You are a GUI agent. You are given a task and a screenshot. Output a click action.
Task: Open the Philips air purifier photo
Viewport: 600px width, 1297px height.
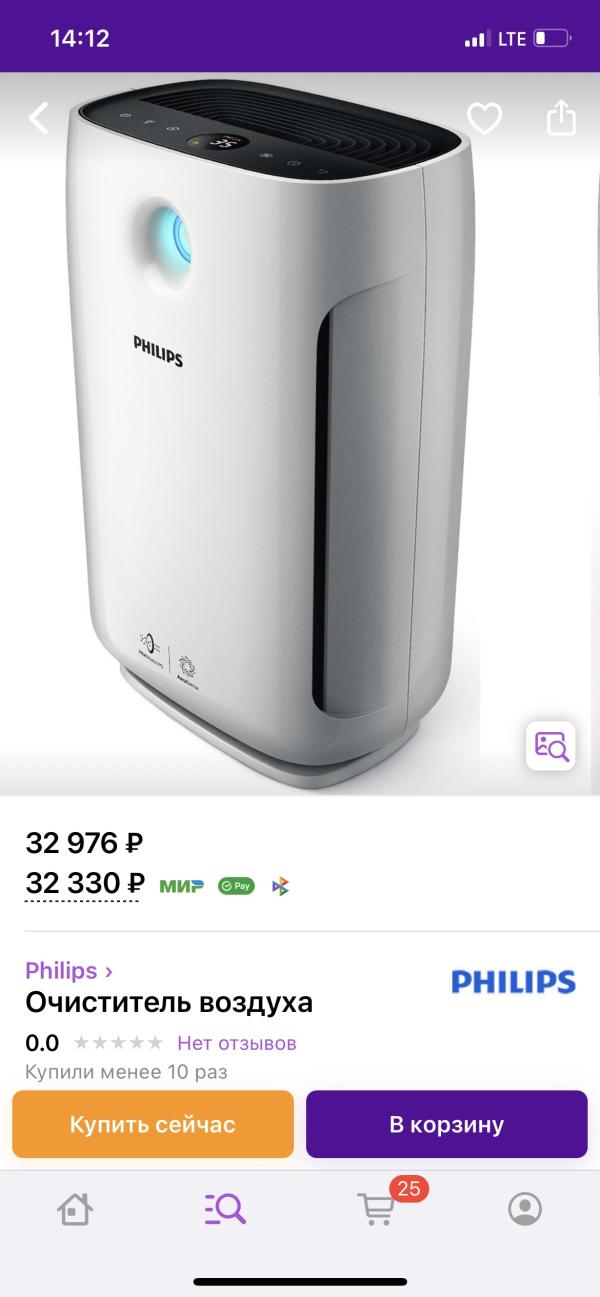click(x=280, y=430)
